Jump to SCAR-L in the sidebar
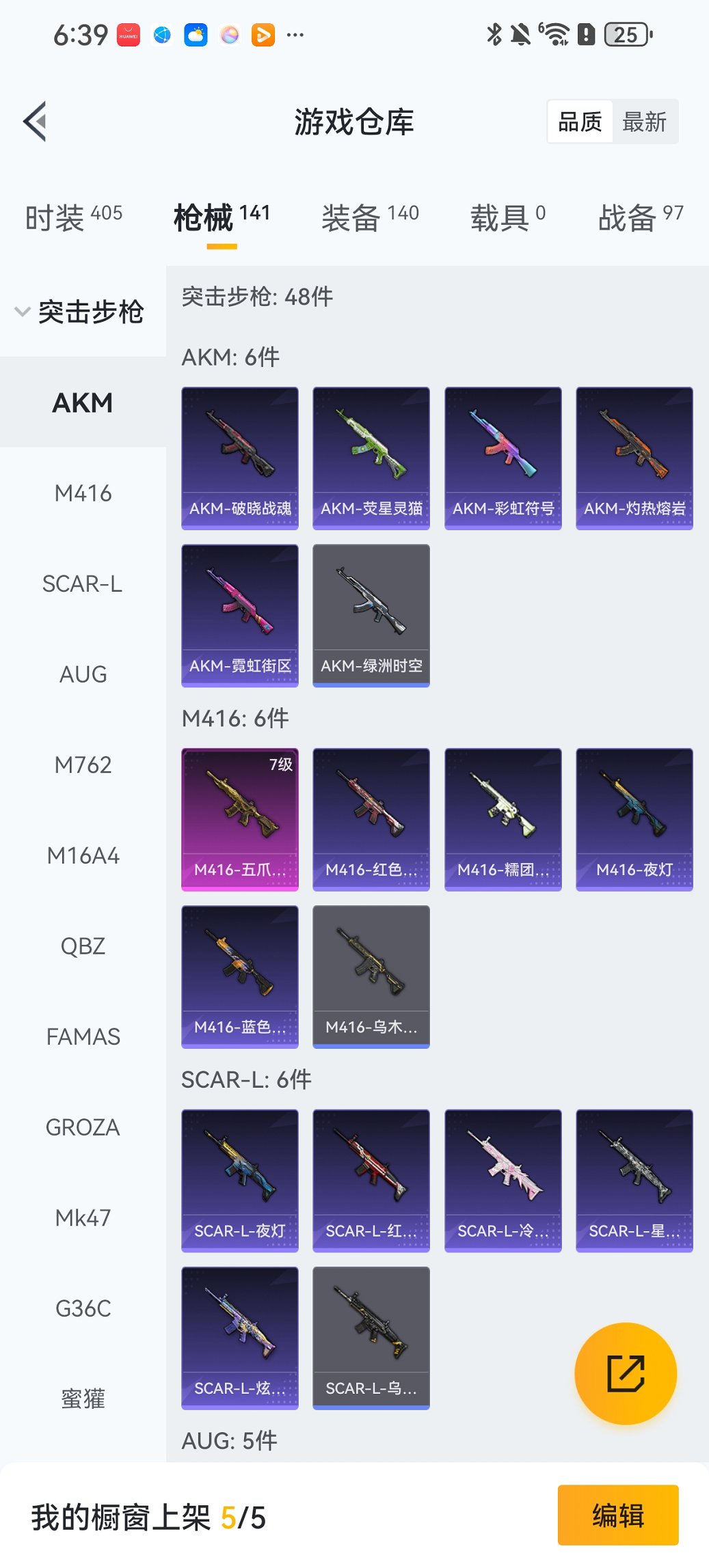The height and width of the screenshot is (1568, 709). point(83,583)
